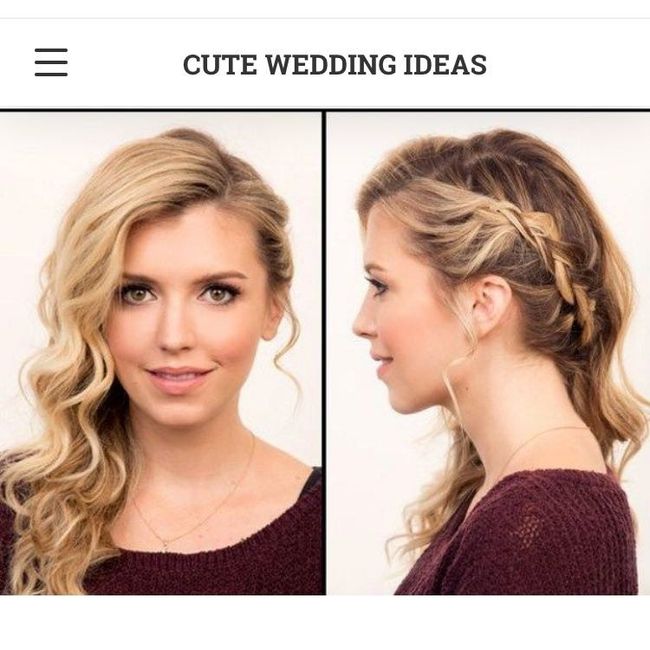650x650 pixels.
Task: Open the hairstyle photo
Action: click(325, 352)
